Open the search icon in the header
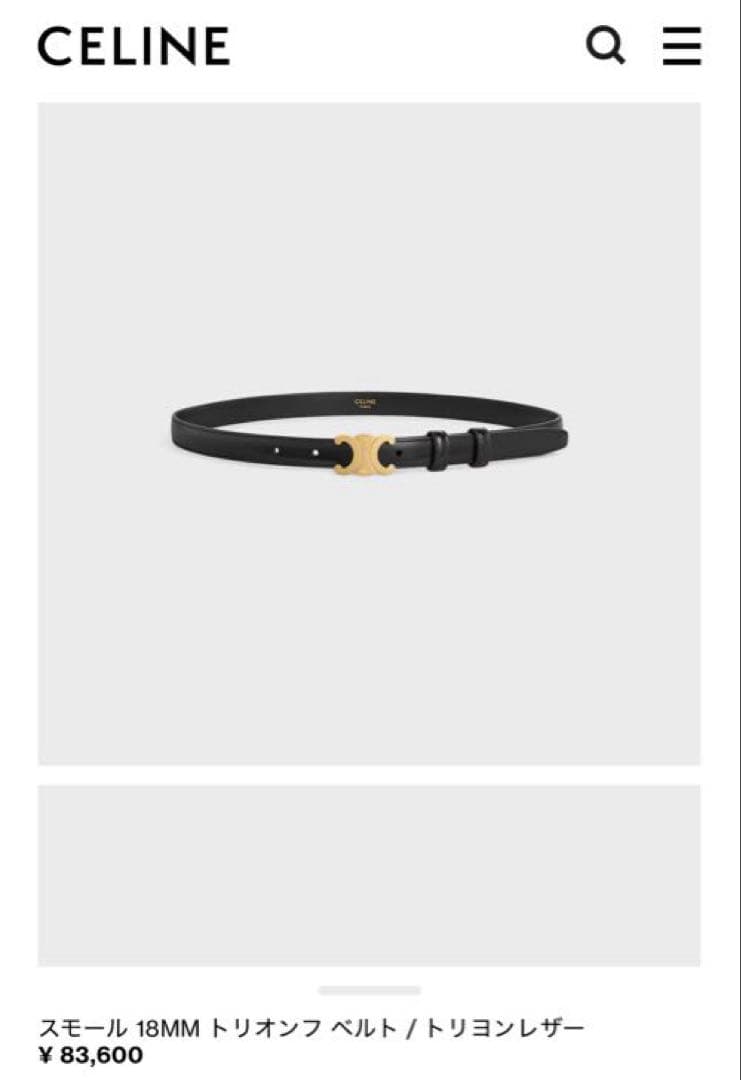741x1080 pixels. (x=605, y=45)
